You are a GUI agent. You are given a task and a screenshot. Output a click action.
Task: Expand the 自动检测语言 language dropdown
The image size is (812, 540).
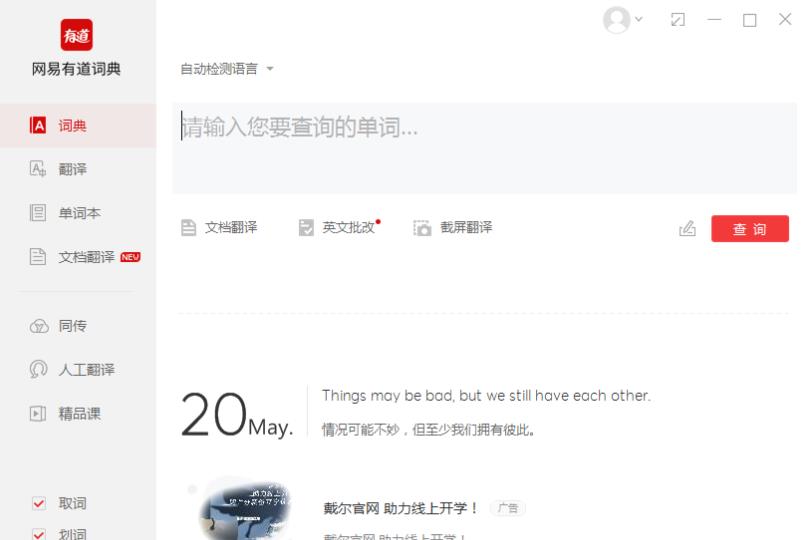click(x=226, y=69)
